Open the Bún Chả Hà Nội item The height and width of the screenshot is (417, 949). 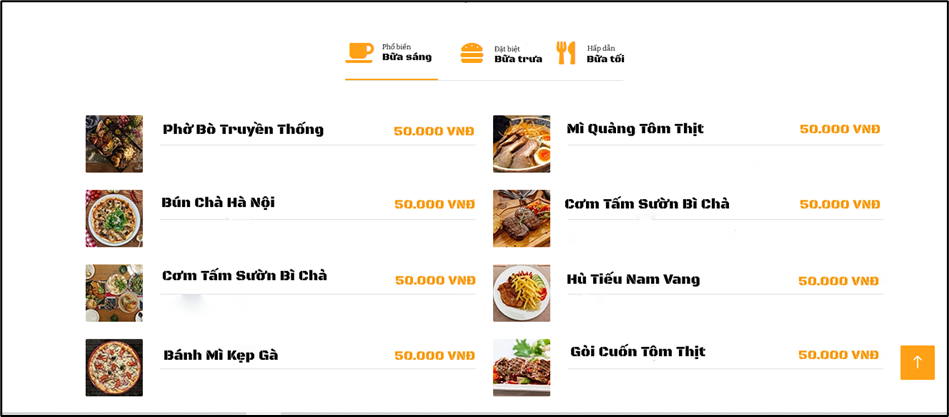coord(218,202)
